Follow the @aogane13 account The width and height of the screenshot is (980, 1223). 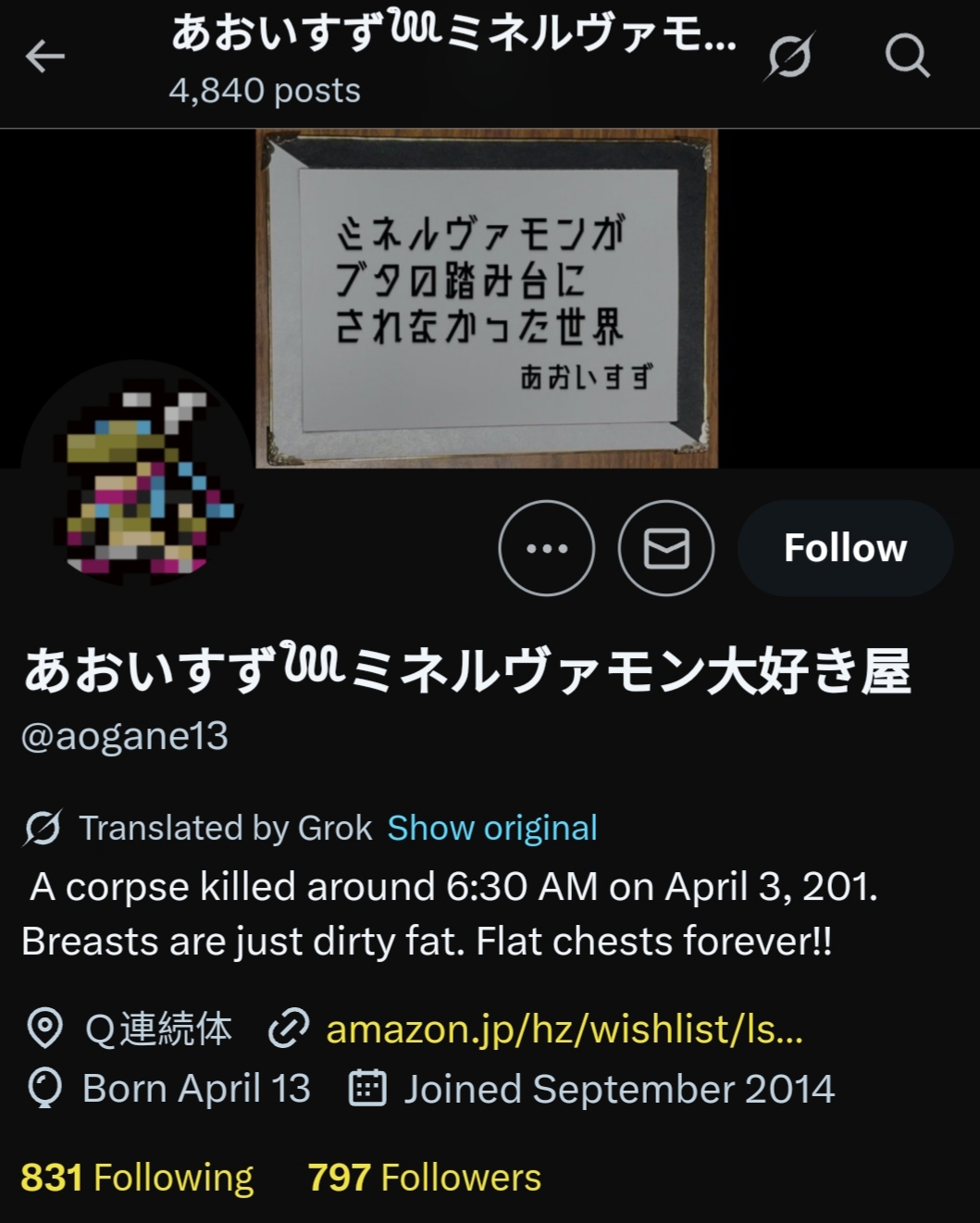pyautogui.click(x=845, y=548)
